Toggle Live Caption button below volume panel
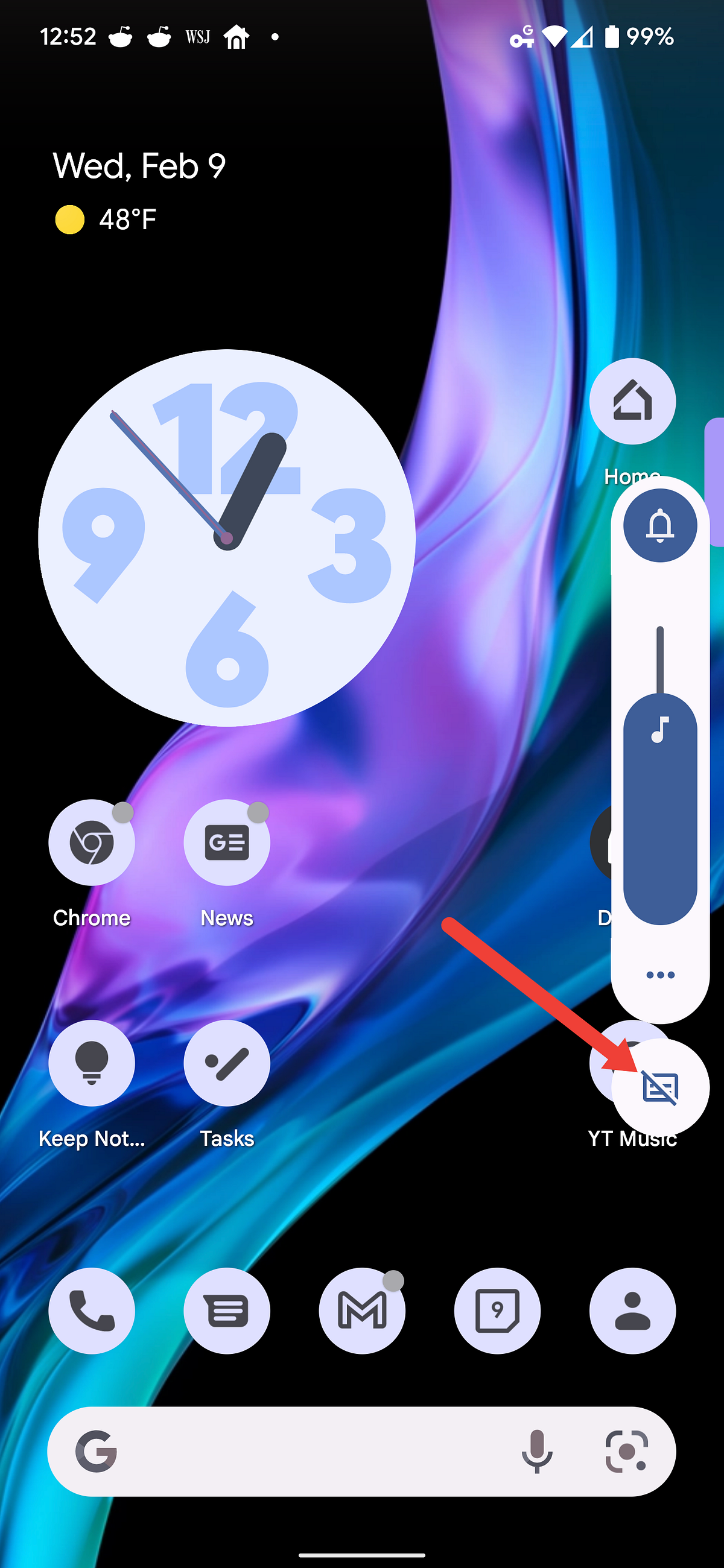724x1568 pixels. [x=660, y=1087]
